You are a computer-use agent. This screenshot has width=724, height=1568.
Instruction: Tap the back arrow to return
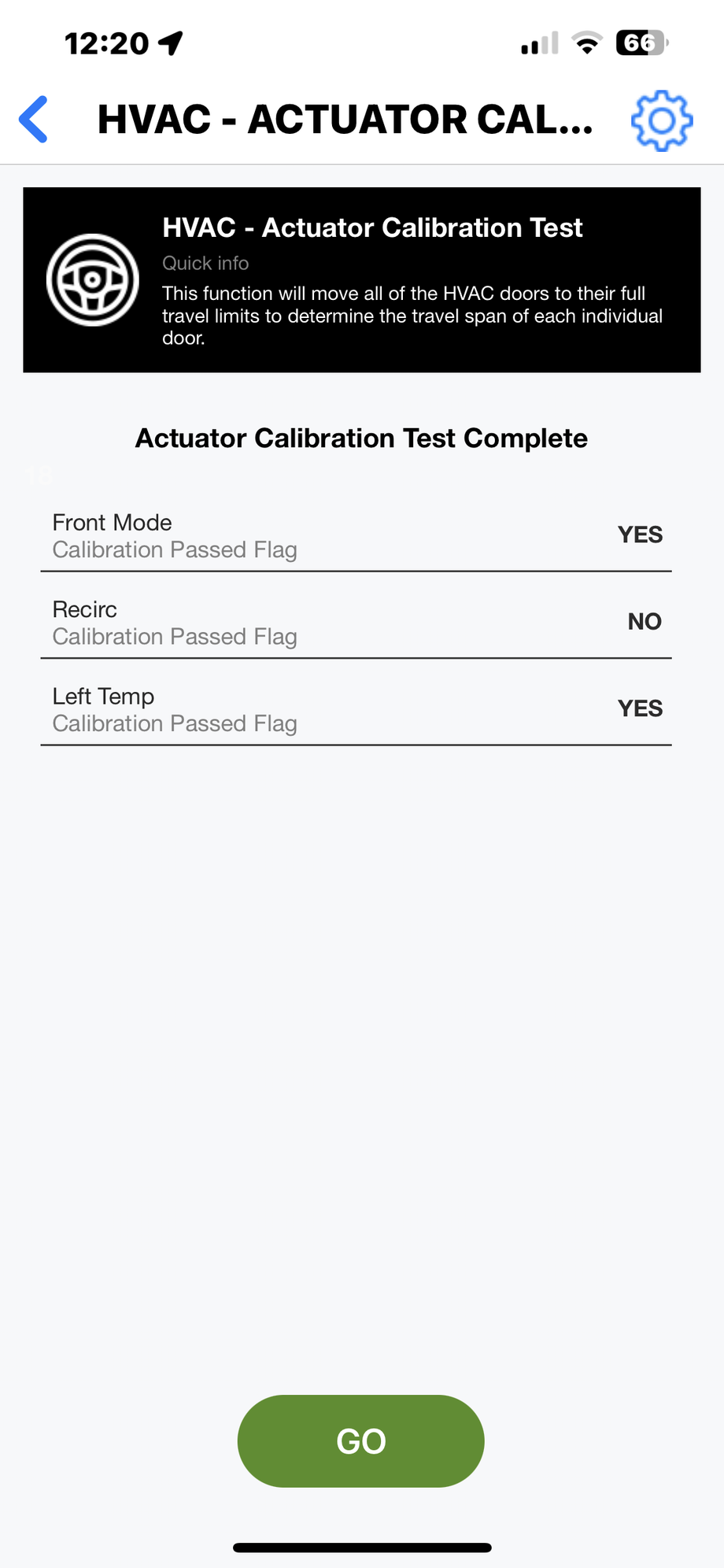[32, 120]
